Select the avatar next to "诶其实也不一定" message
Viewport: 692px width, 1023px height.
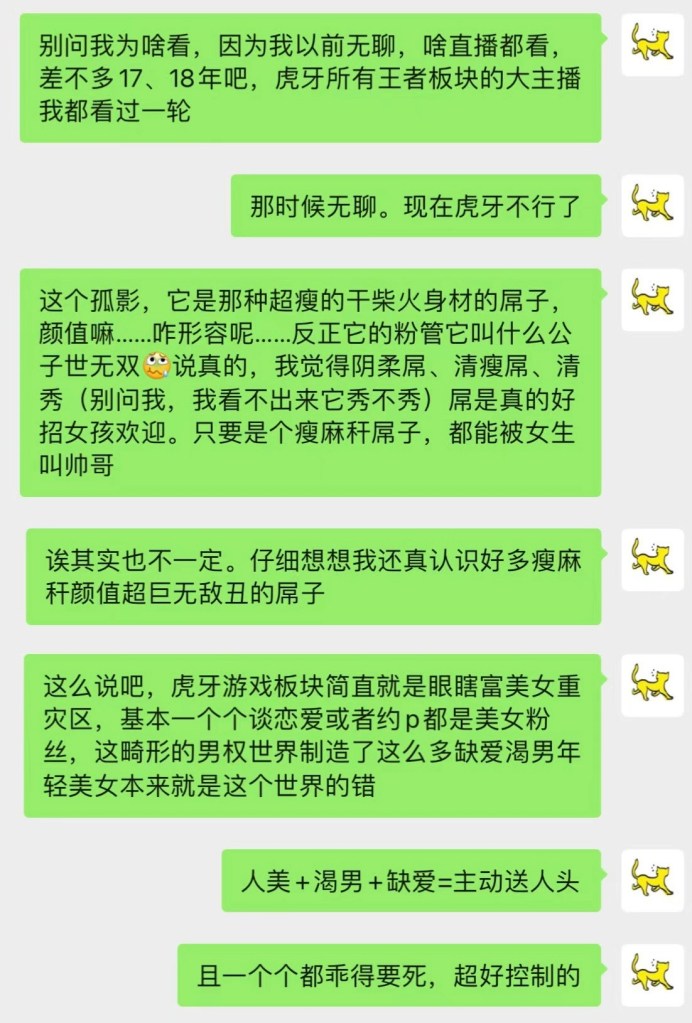(652, 560)
